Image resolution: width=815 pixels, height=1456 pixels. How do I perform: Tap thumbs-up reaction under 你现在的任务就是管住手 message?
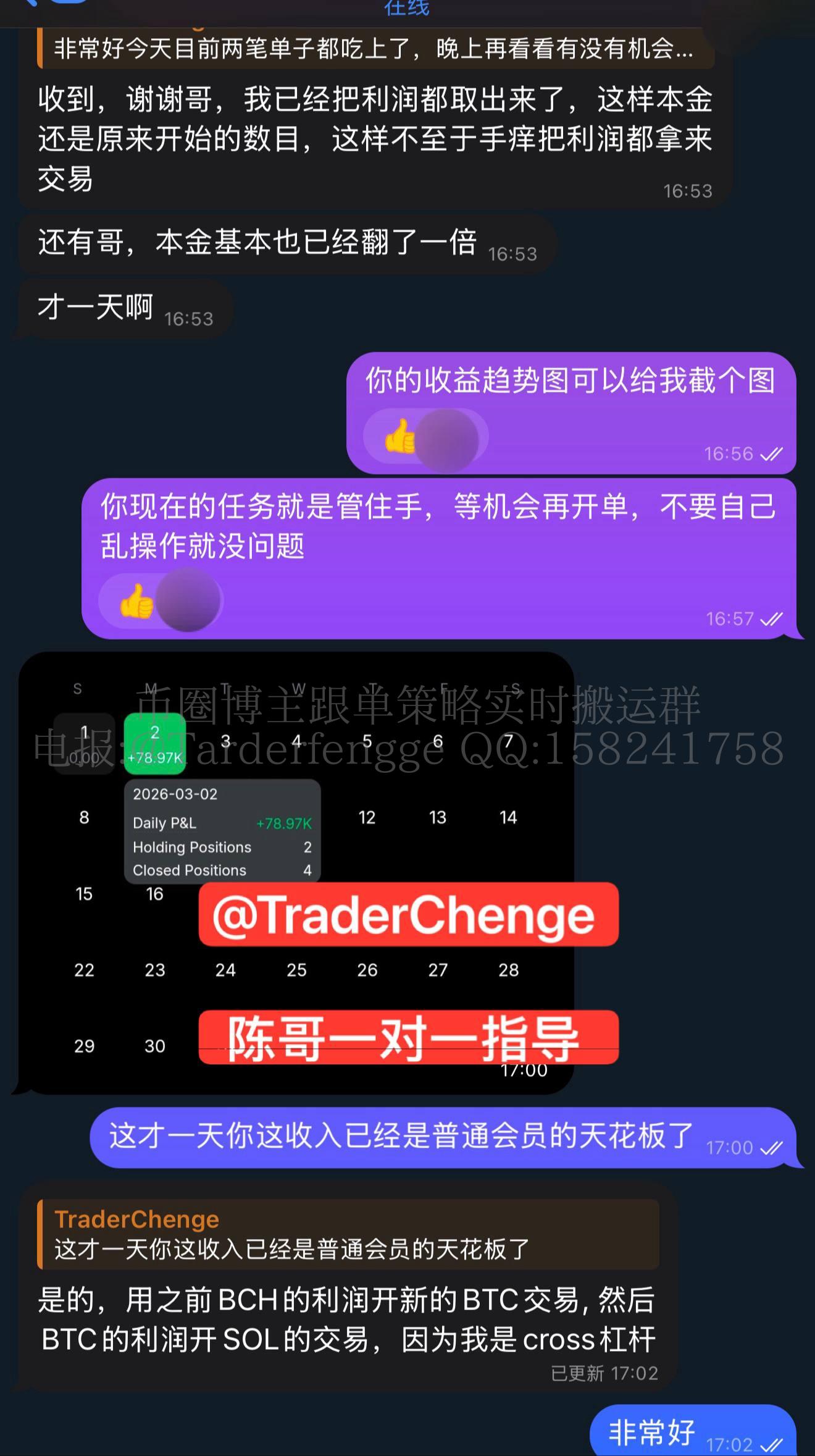160,601
